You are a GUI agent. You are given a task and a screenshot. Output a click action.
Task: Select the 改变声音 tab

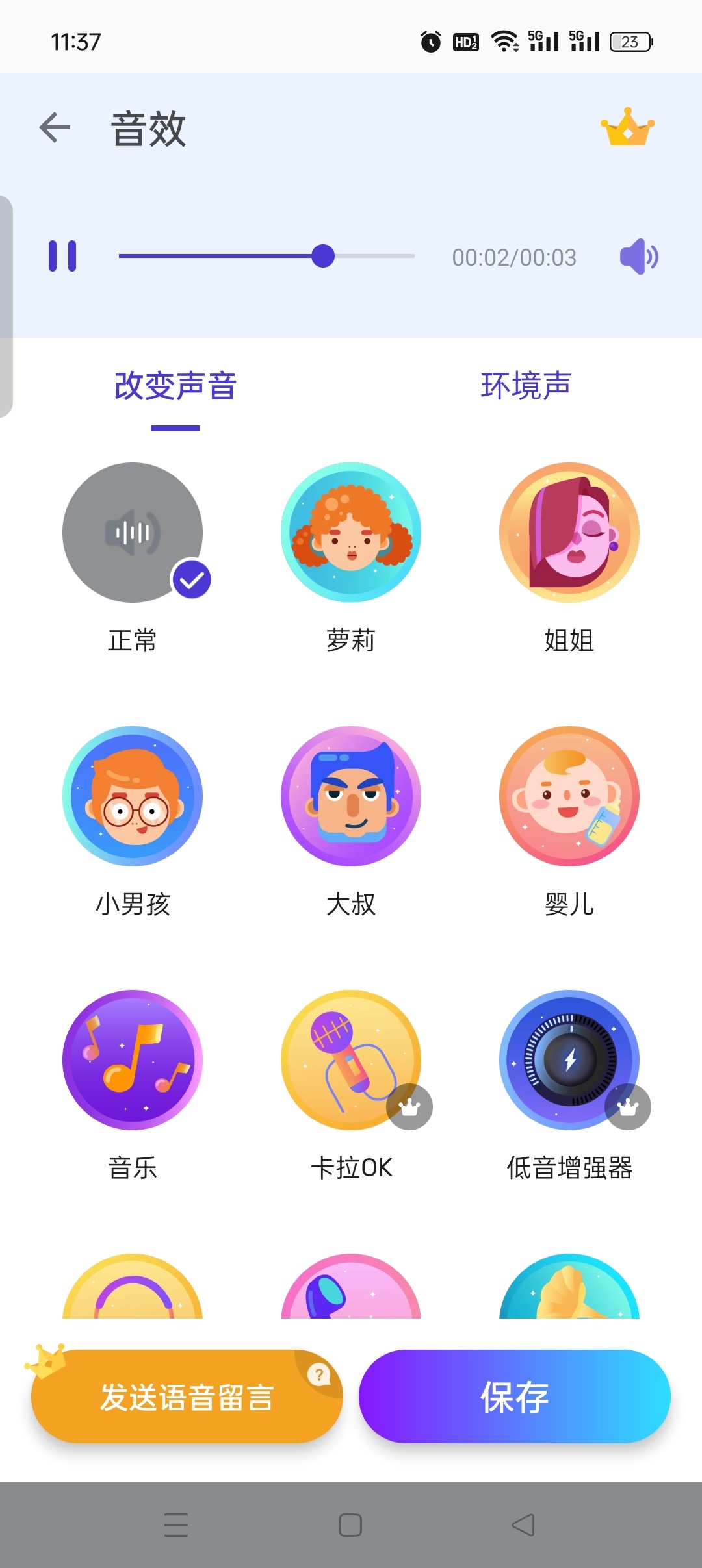(175, 386)
